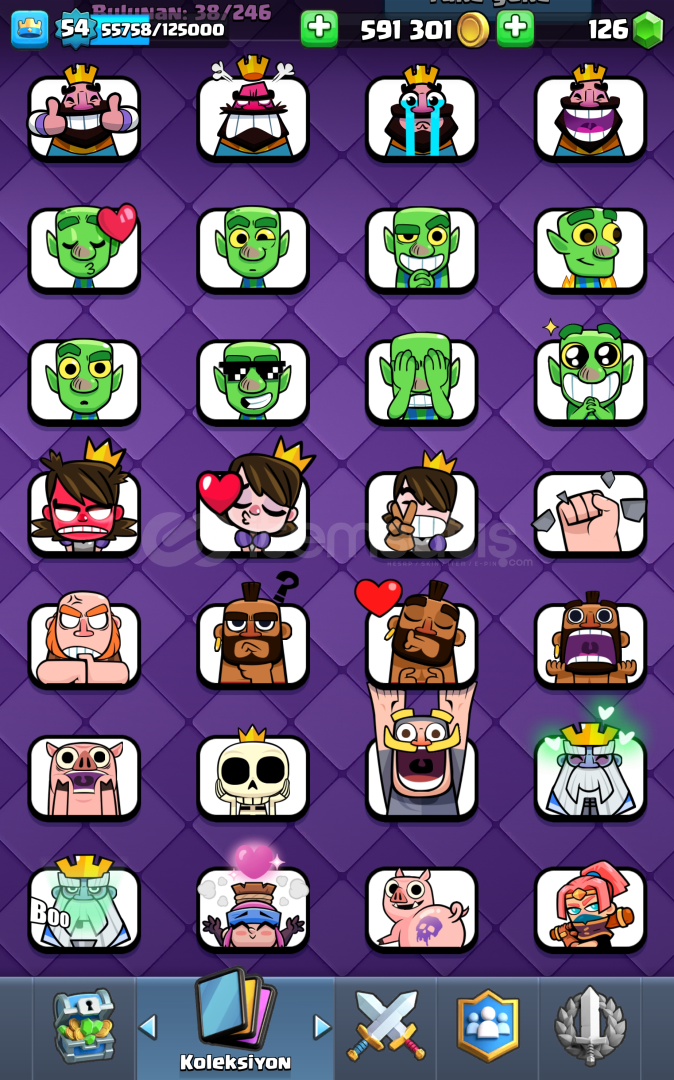The width and height of the screenshot is (674, 1080).
Task: Select the fist breaking stone emote
Action: tap(590, 510)
